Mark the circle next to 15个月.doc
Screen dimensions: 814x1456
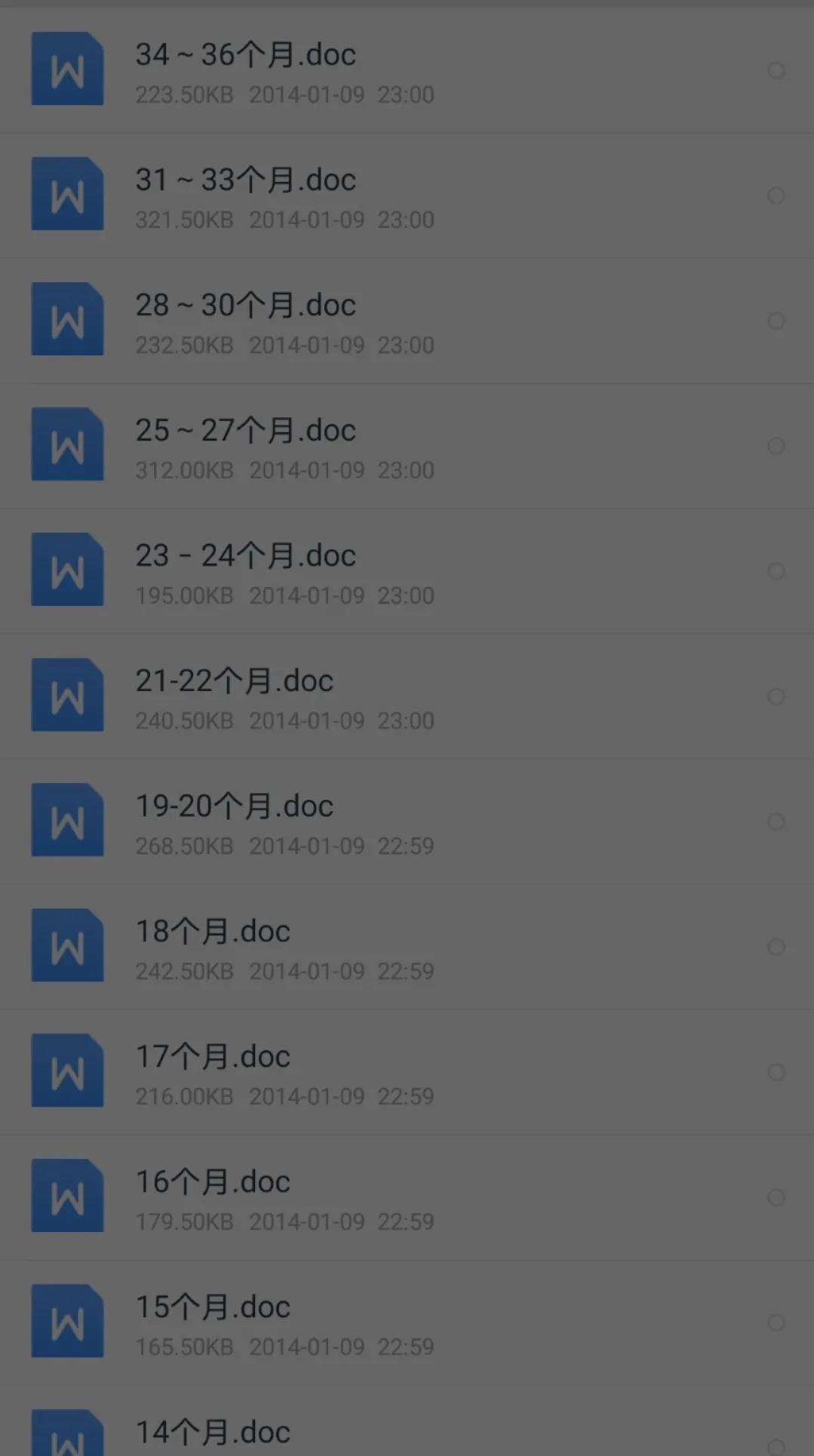coord(776,1321)
